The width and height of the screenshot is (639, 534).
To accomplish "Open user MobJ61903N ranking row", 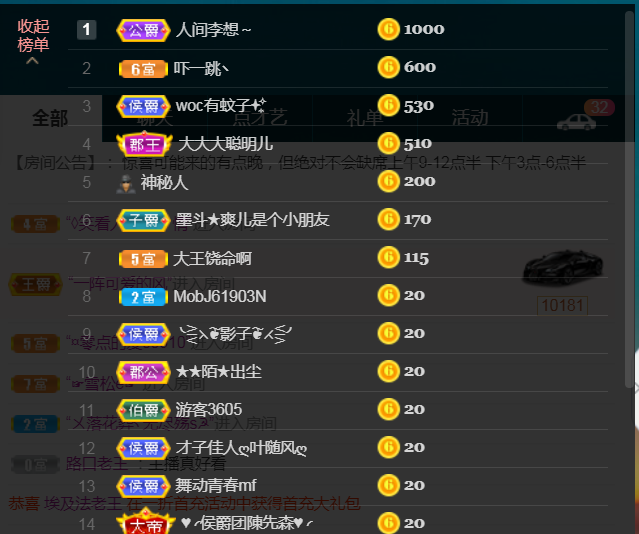I will pos(220,296).
